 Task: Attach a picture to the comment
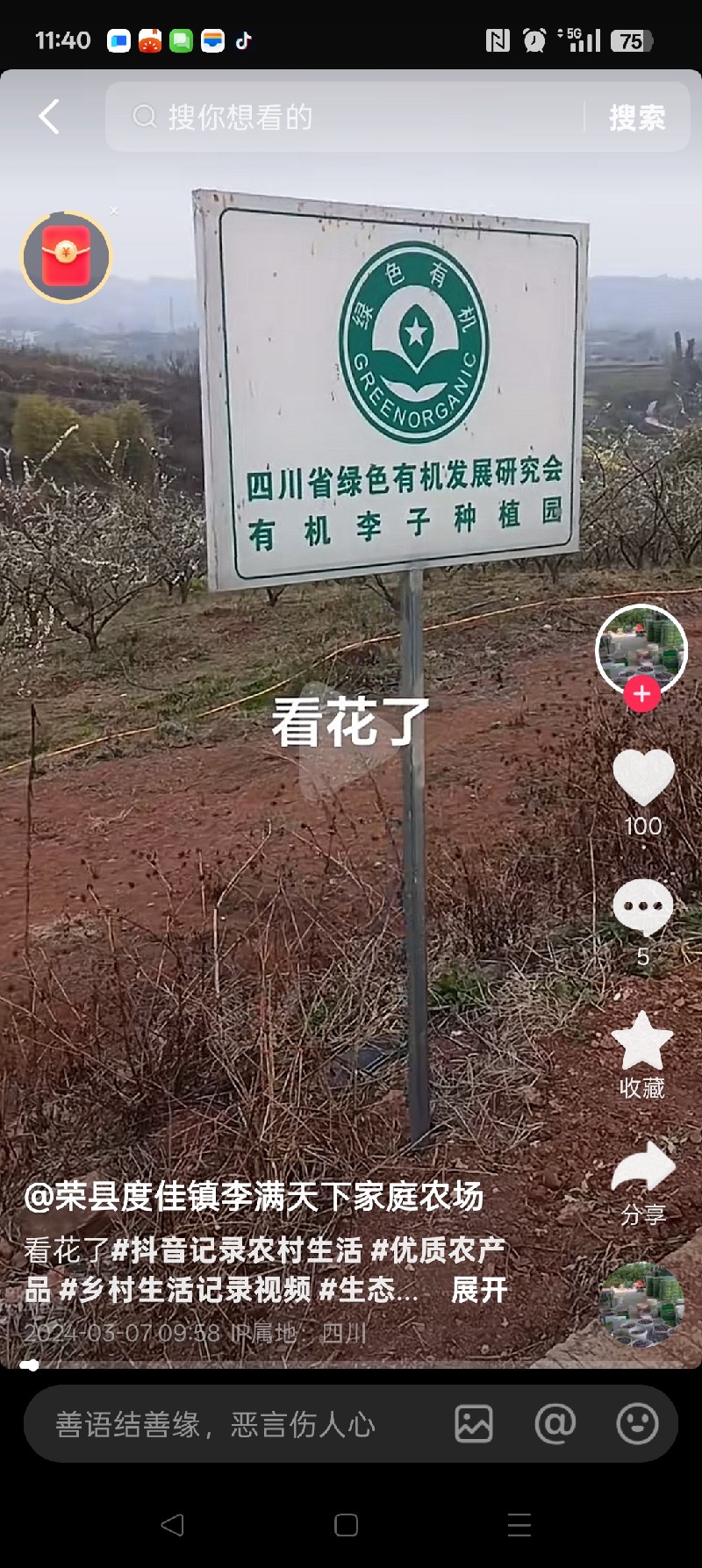pyautogui.click(x=474, y=1424)
